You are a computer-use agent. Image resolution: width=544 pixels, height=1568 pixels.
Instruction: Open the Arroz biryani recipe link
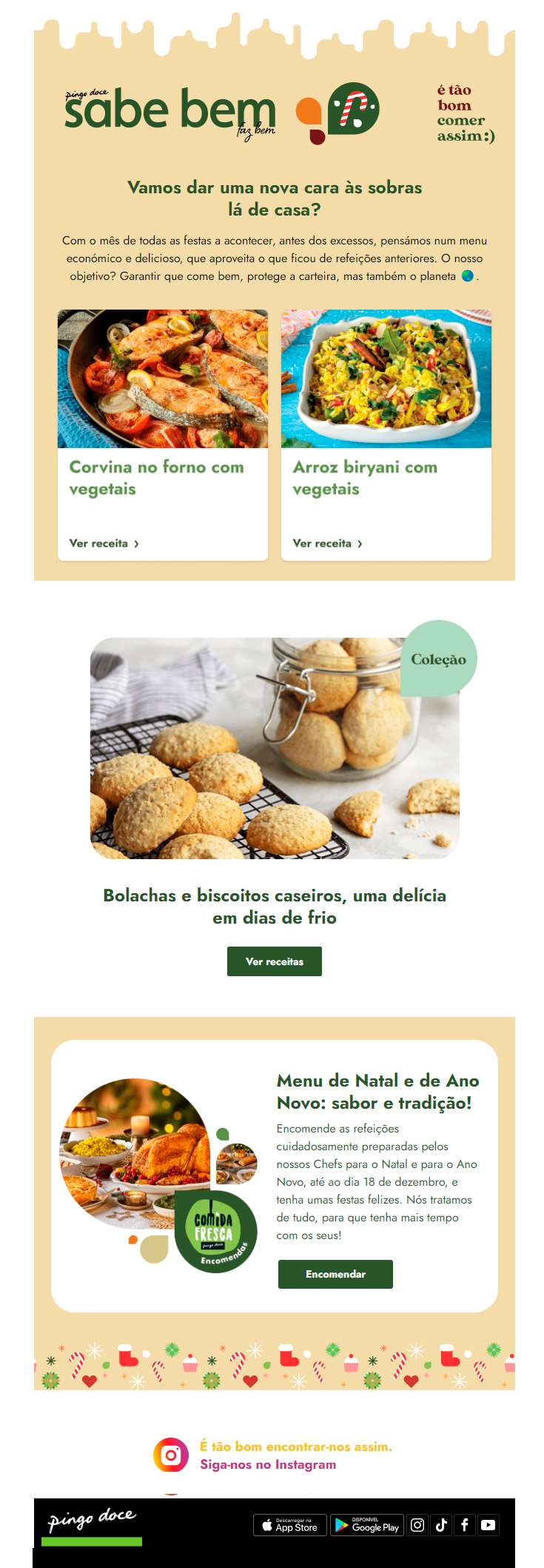[327, 543]
